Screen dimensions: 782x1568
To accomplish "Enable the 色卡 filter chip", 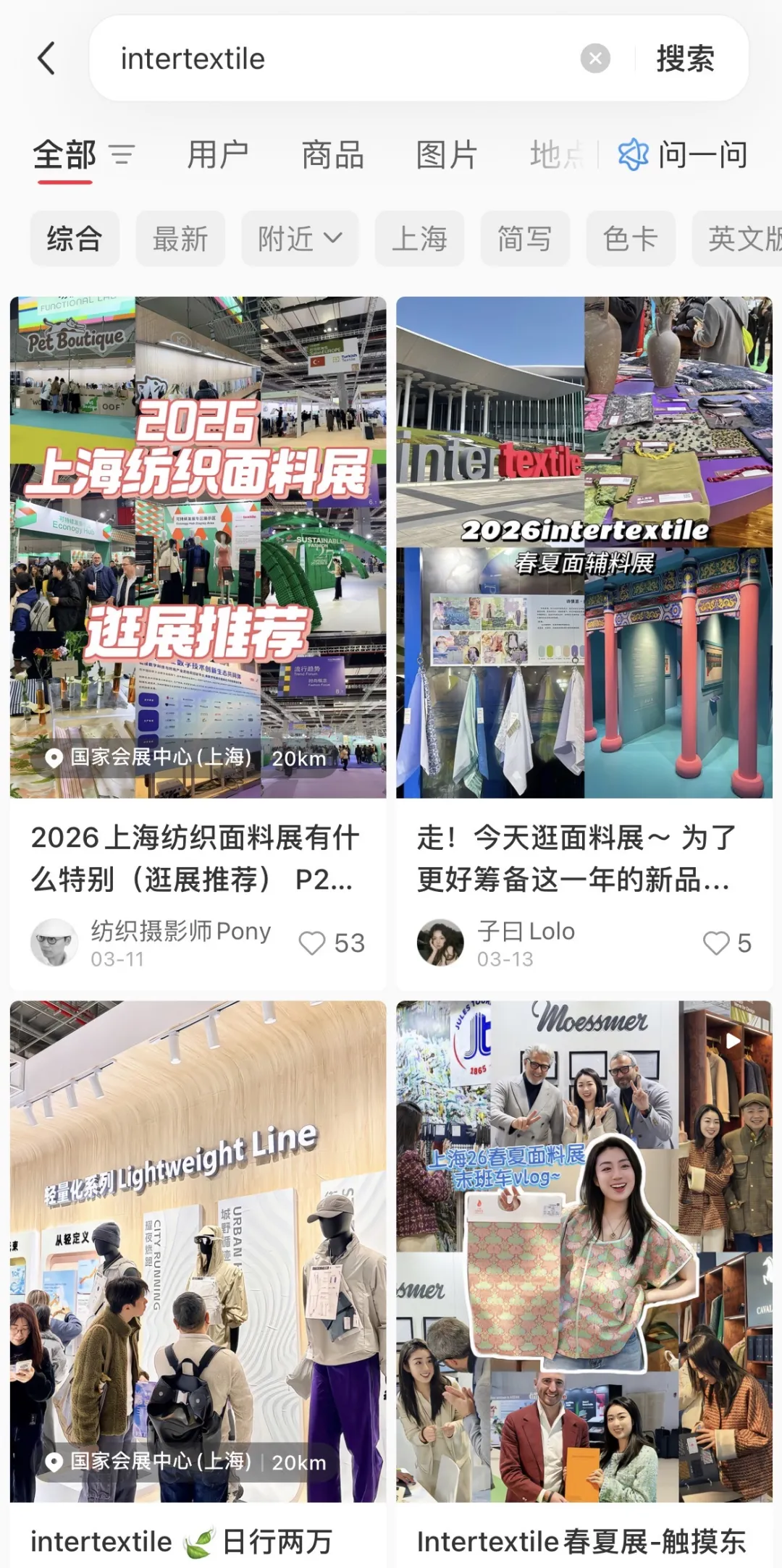I will pos(631,239).
